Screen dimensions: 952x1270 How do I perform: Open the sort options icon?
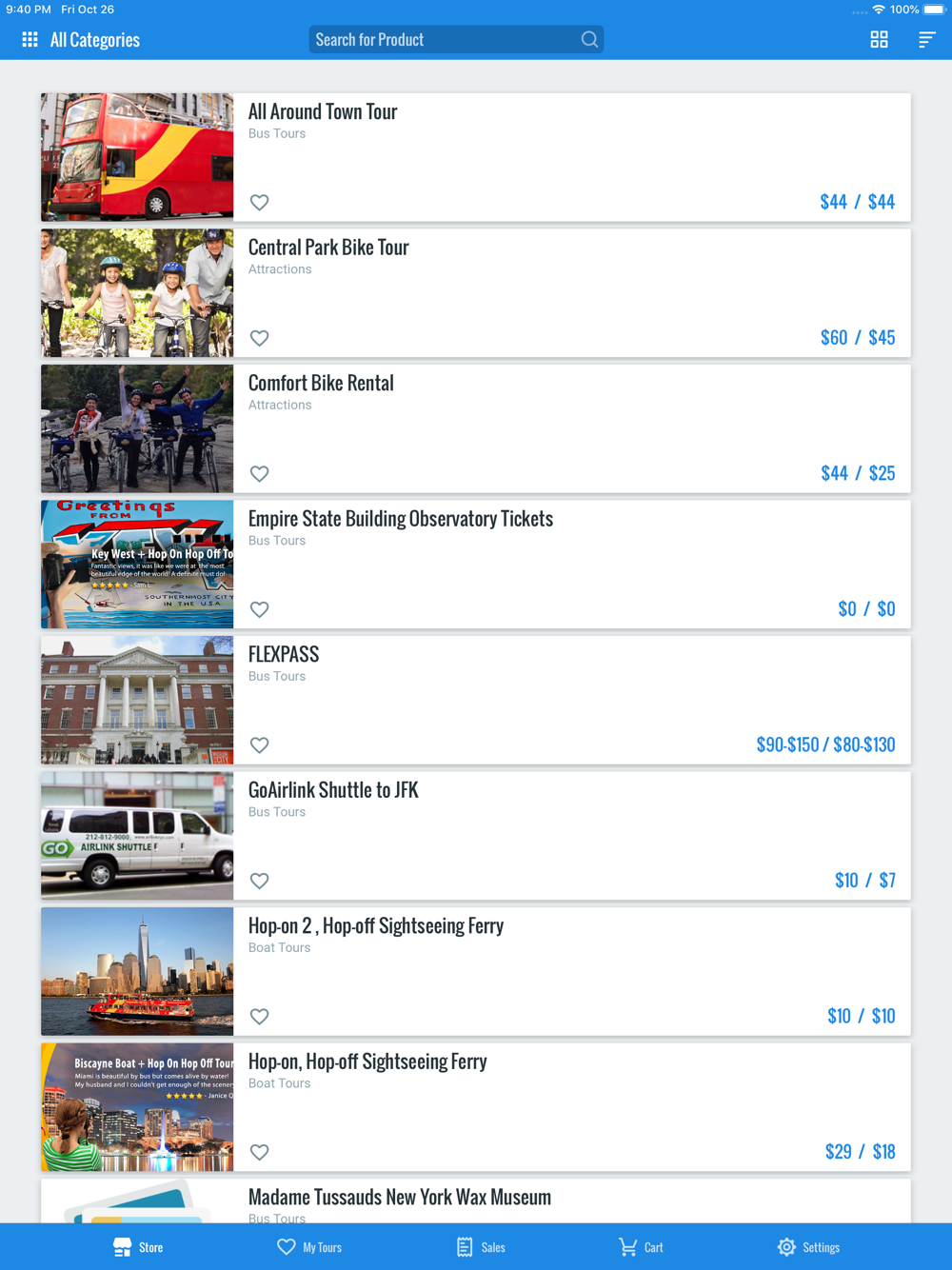pyautogui.click(x=926, y=40)
